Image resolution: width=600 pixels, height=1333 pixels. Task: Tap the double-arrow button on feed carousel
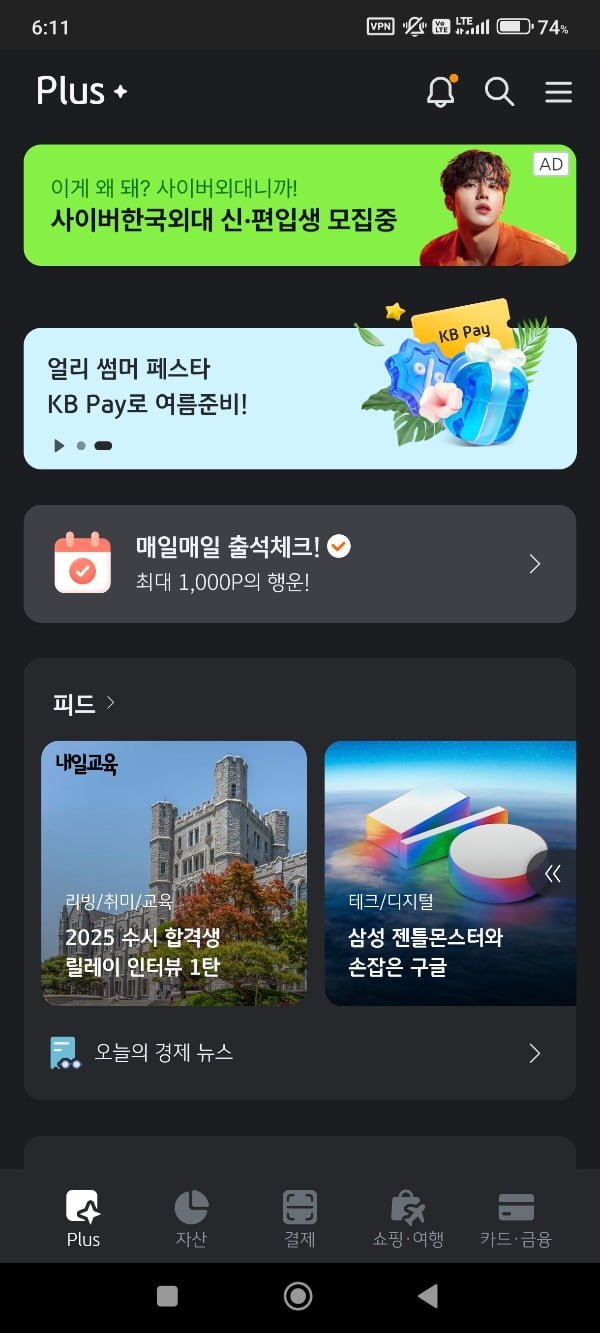coord(552,874)
